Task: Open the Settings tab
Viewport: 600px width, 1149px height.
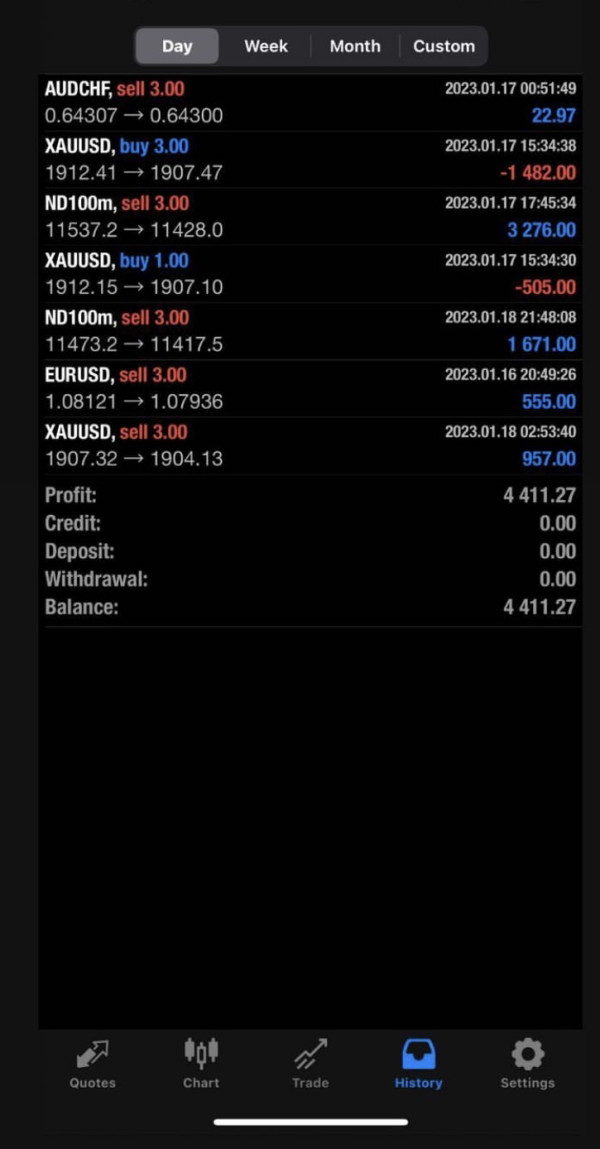Action: tap(527, 1063)
